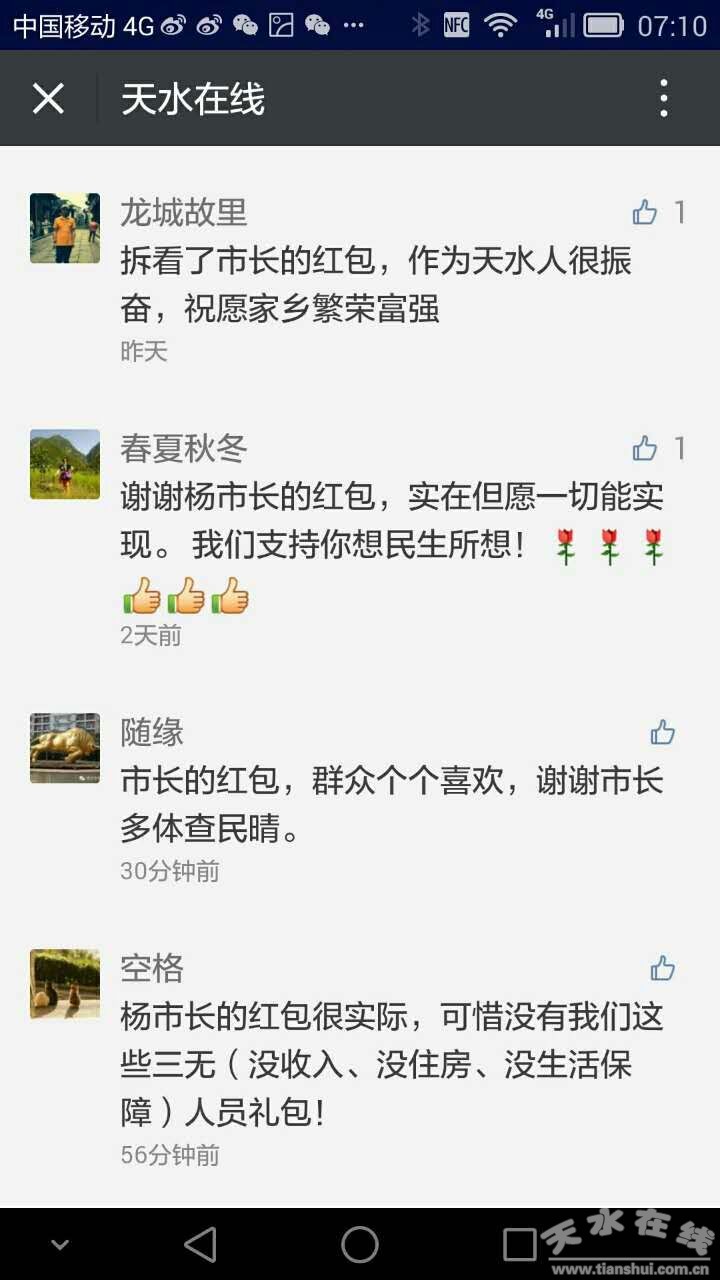Close the 天水在线 page
The width and height of the screenshot is (720, 1280).
[x=48, y=99]
